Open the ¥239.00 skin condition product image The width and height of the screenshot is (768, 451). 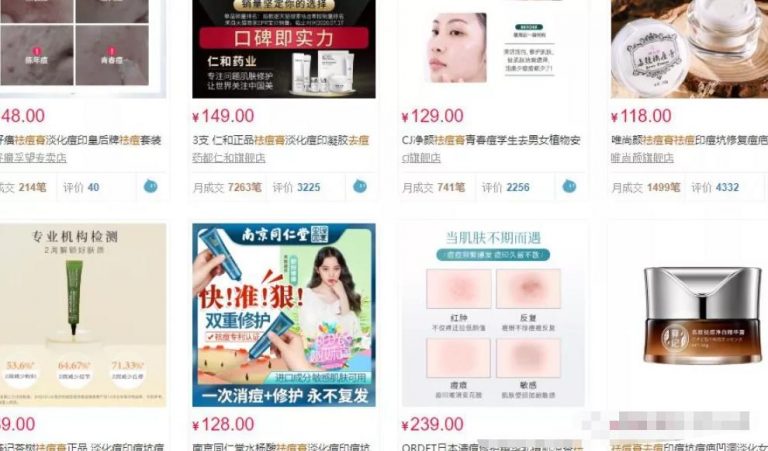pyautogui.click(x=490, y=315)
